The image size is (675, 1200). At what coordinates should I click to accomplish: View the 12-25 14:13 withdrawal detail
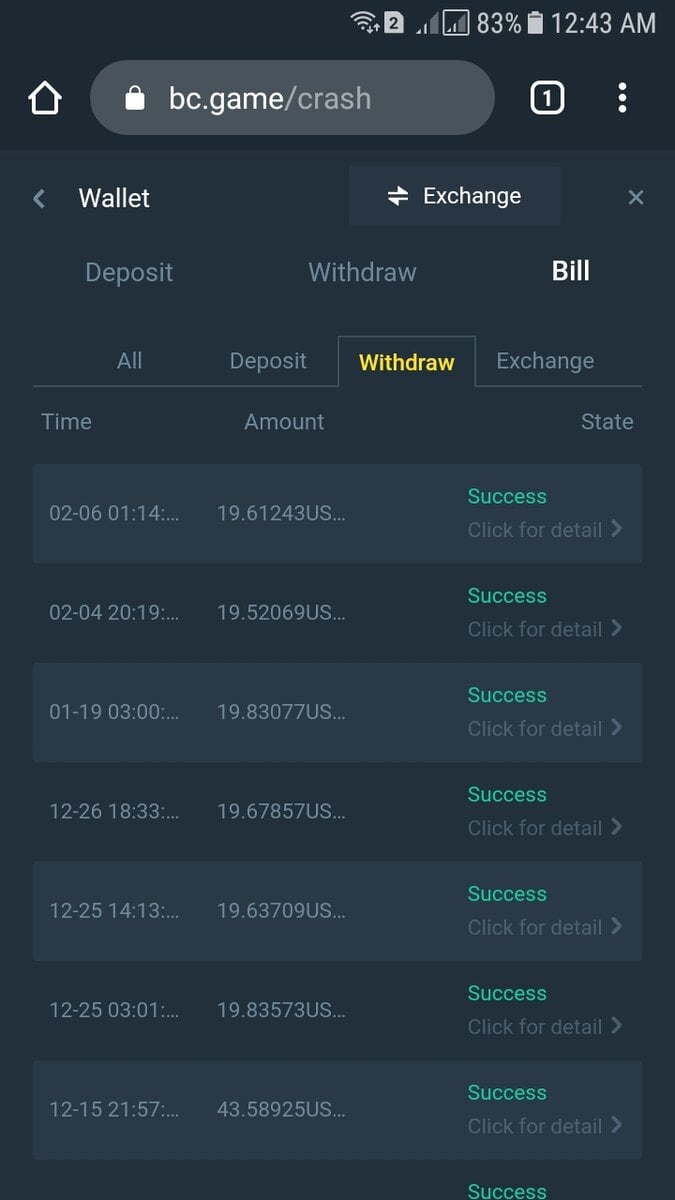[x=544, y=927]
